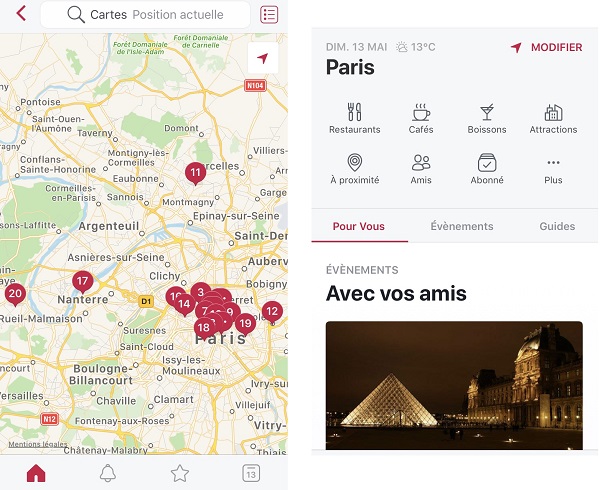Open the notifications bell

[x=108, y=473]
